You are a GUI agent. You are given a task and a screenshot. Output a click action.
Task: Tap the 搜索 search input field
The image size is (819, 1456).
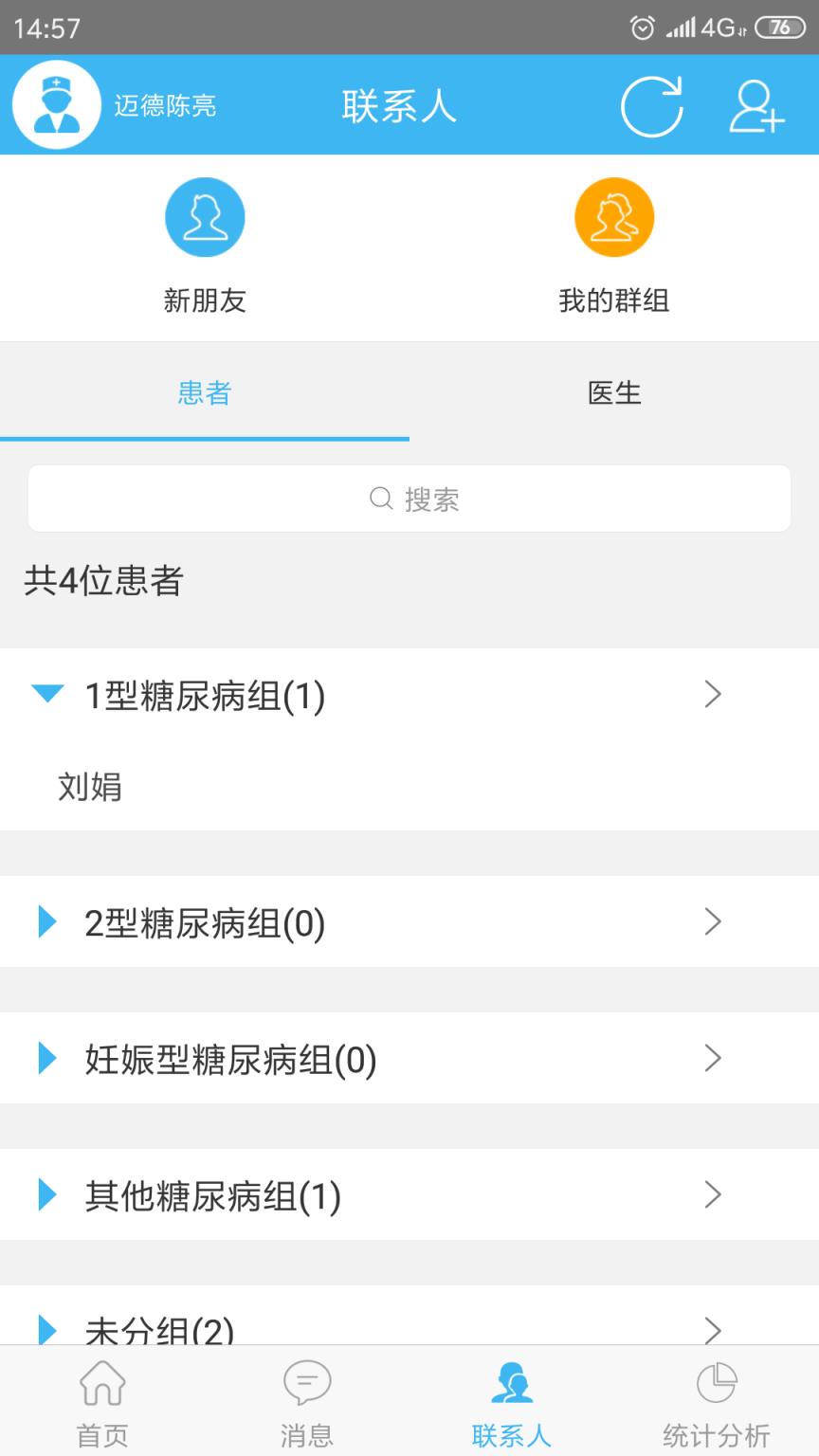click(409, 498)
